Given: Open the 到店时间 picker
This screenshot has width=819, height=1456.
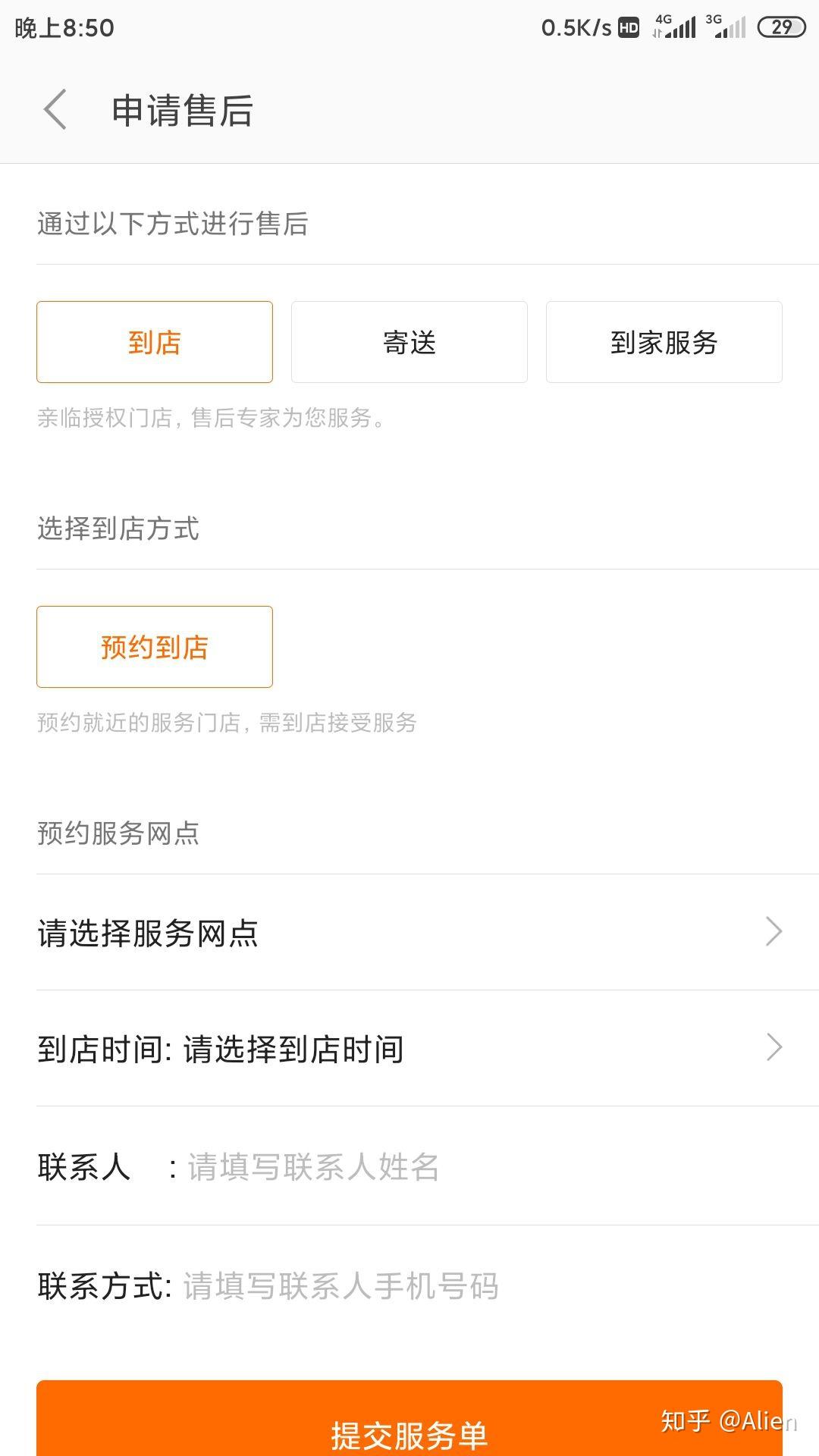Looking at the screenshot, I should click(x=409, y=1049).
